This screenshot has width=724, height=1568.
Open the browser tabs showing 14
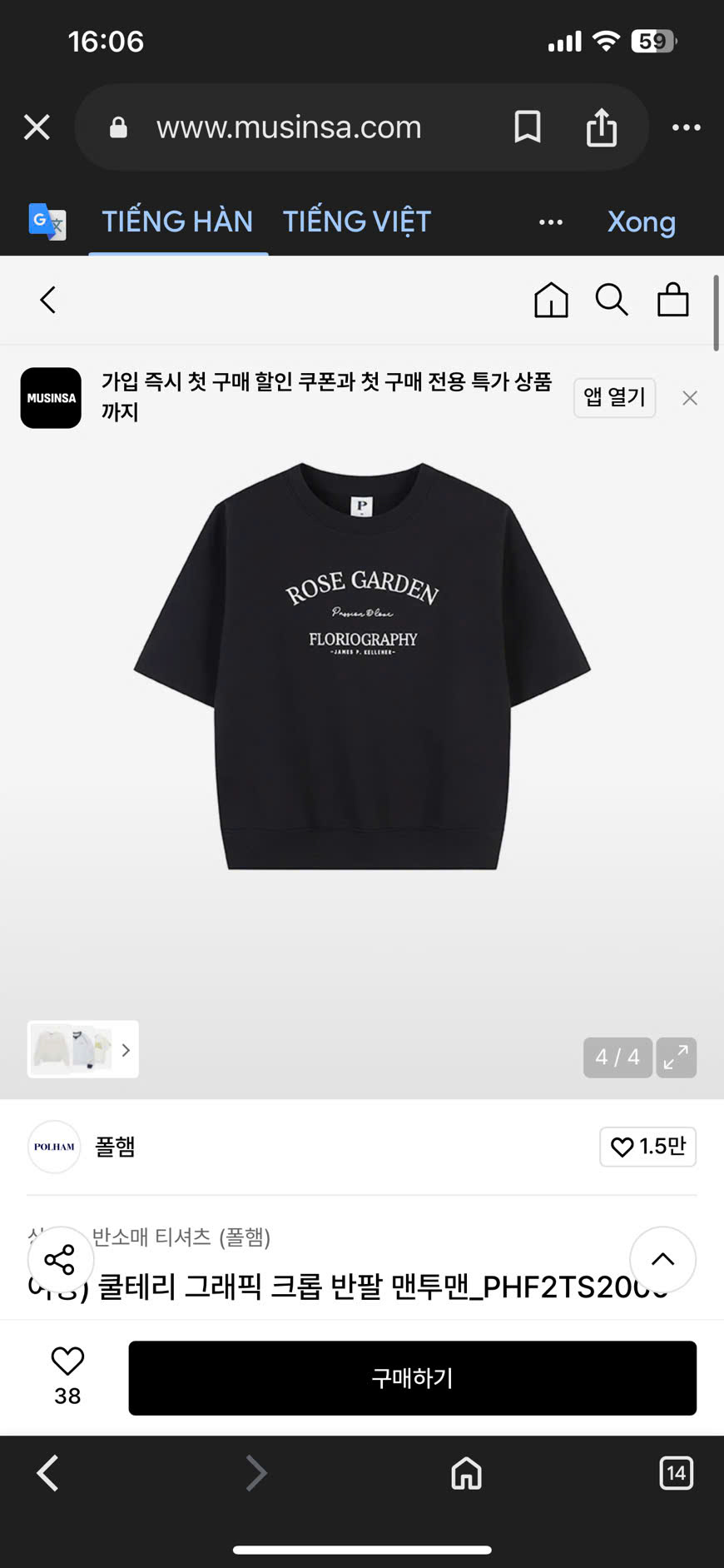tap(676, 1473)
